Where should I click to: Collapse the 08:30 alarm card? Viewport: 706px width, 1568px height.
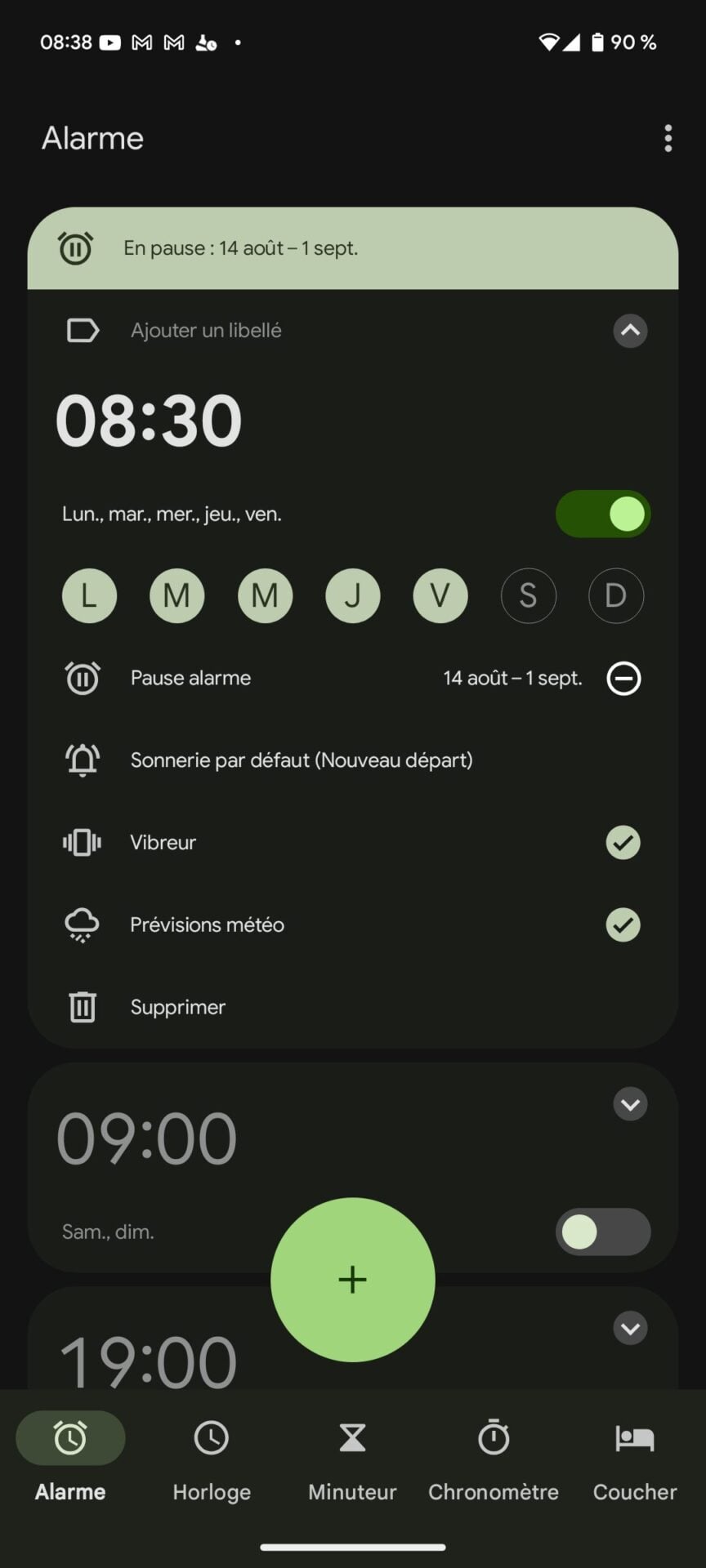click(629, 331)
